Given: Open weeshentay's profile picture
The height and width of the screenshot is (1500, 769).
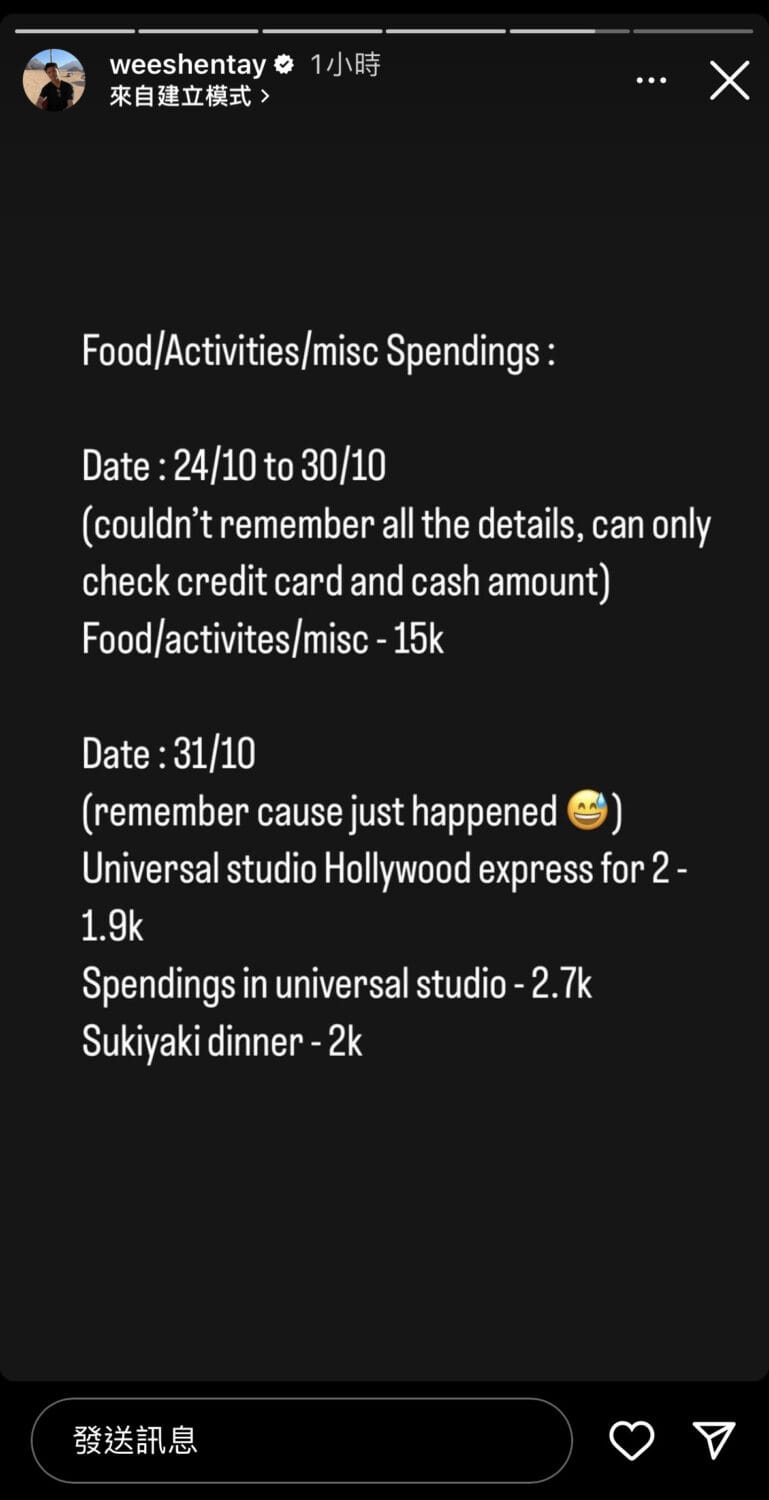Looking at the screenshot, I should point(54,80).
